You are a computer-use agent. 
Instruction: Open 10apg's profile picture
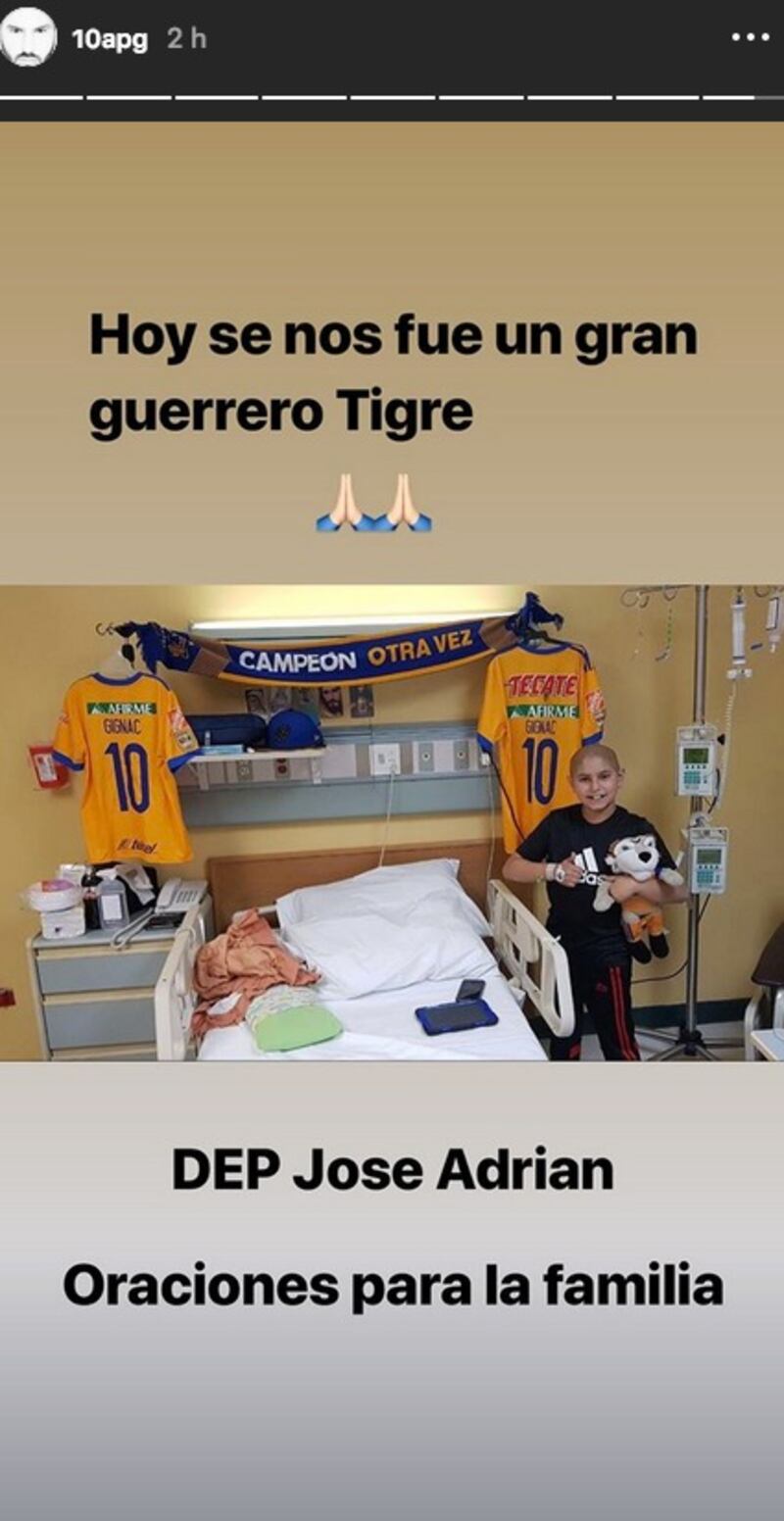click(28, 39)
